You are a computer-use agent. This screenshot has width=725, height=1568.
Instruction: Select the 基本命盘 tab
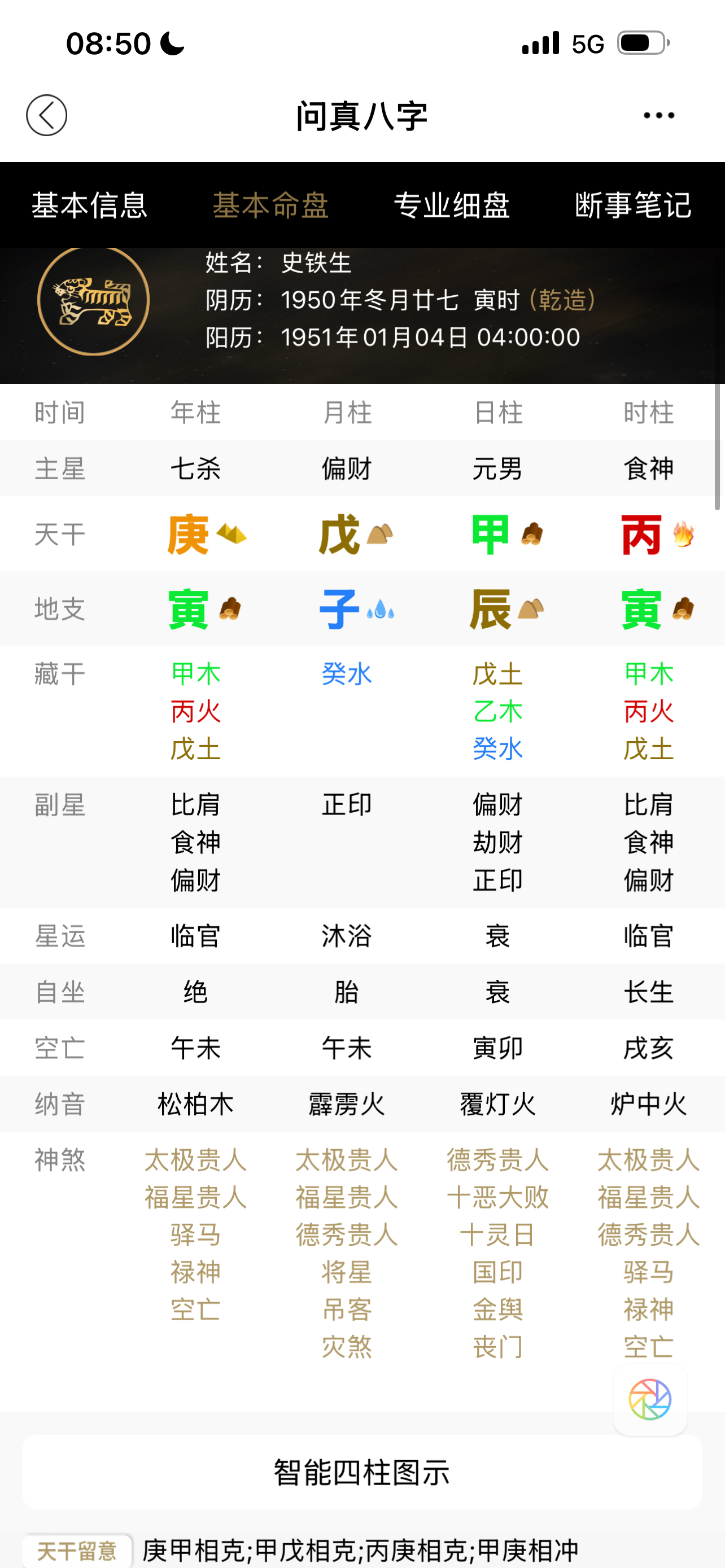click(x=271, y=205)
